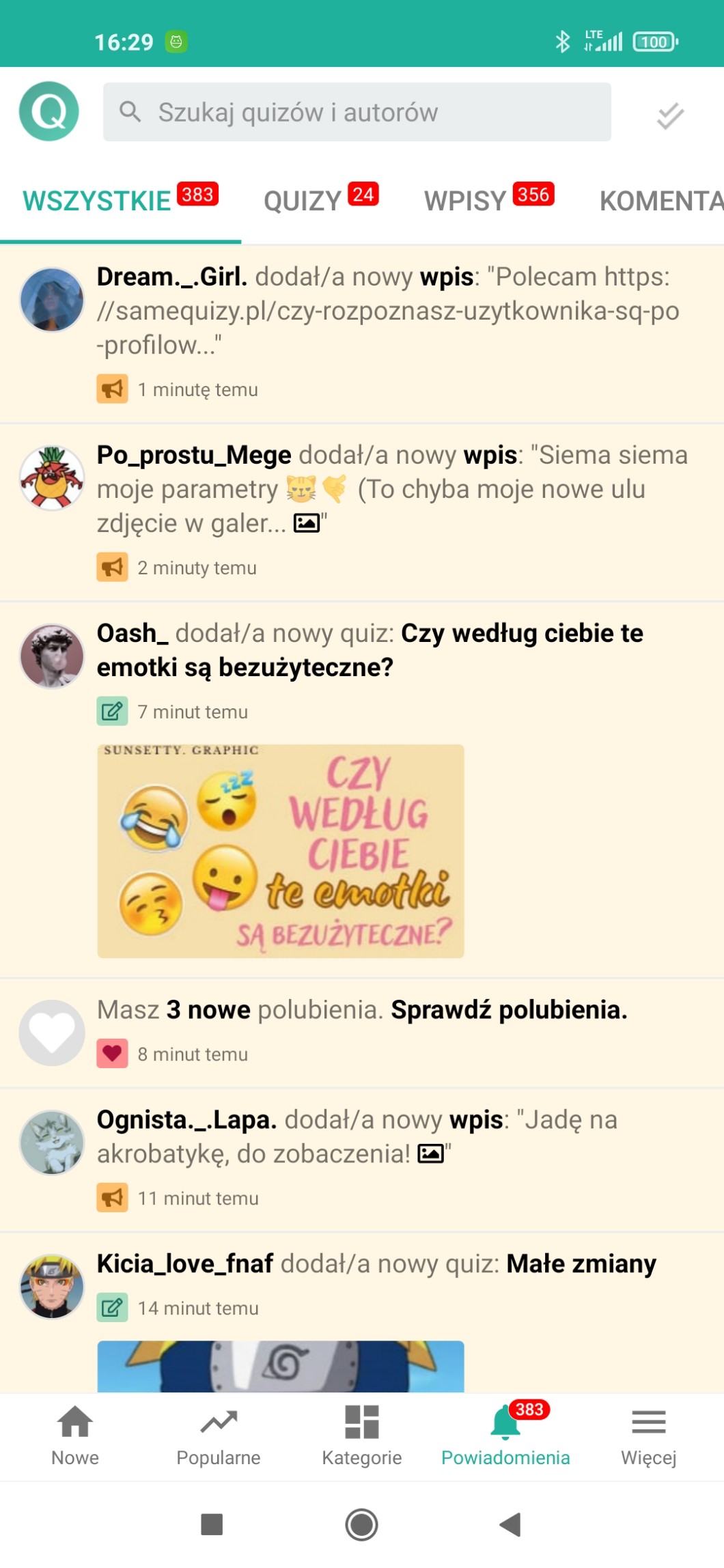Go to the Popularne section
This screenshot has height=1568, width=724.
point(219,1436)
